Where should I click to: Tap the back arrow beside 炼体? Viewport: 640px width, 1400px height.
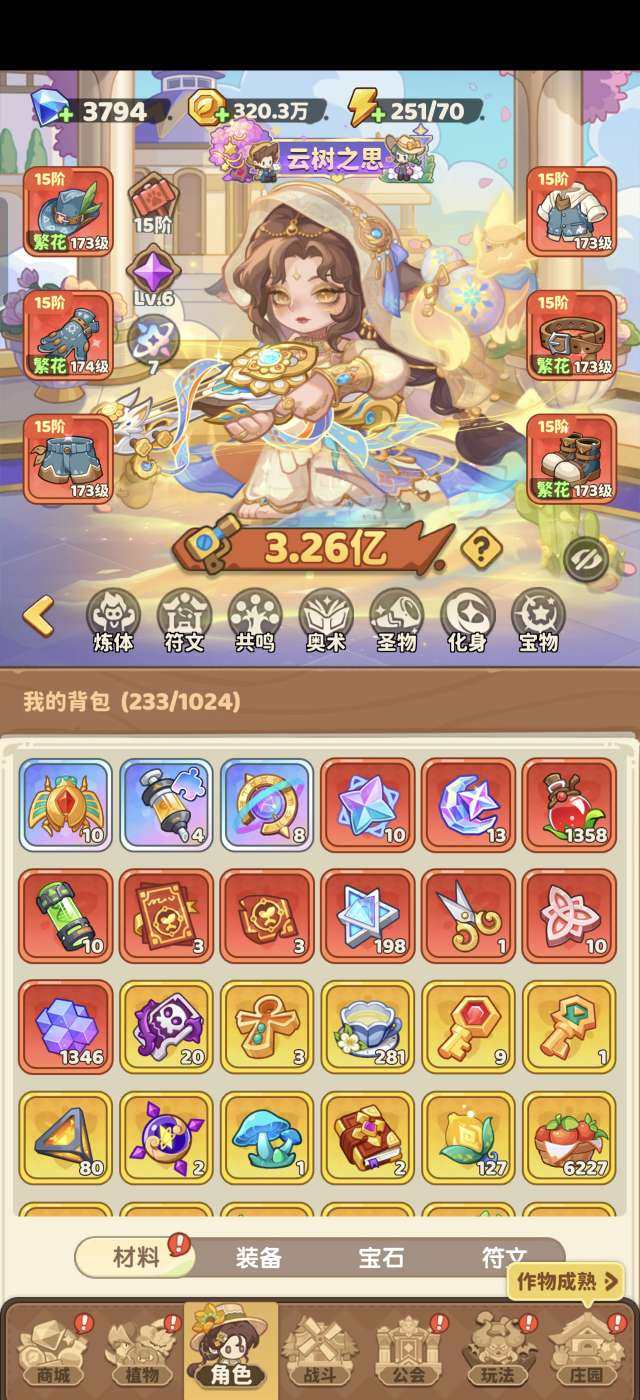tap(38, 615)
